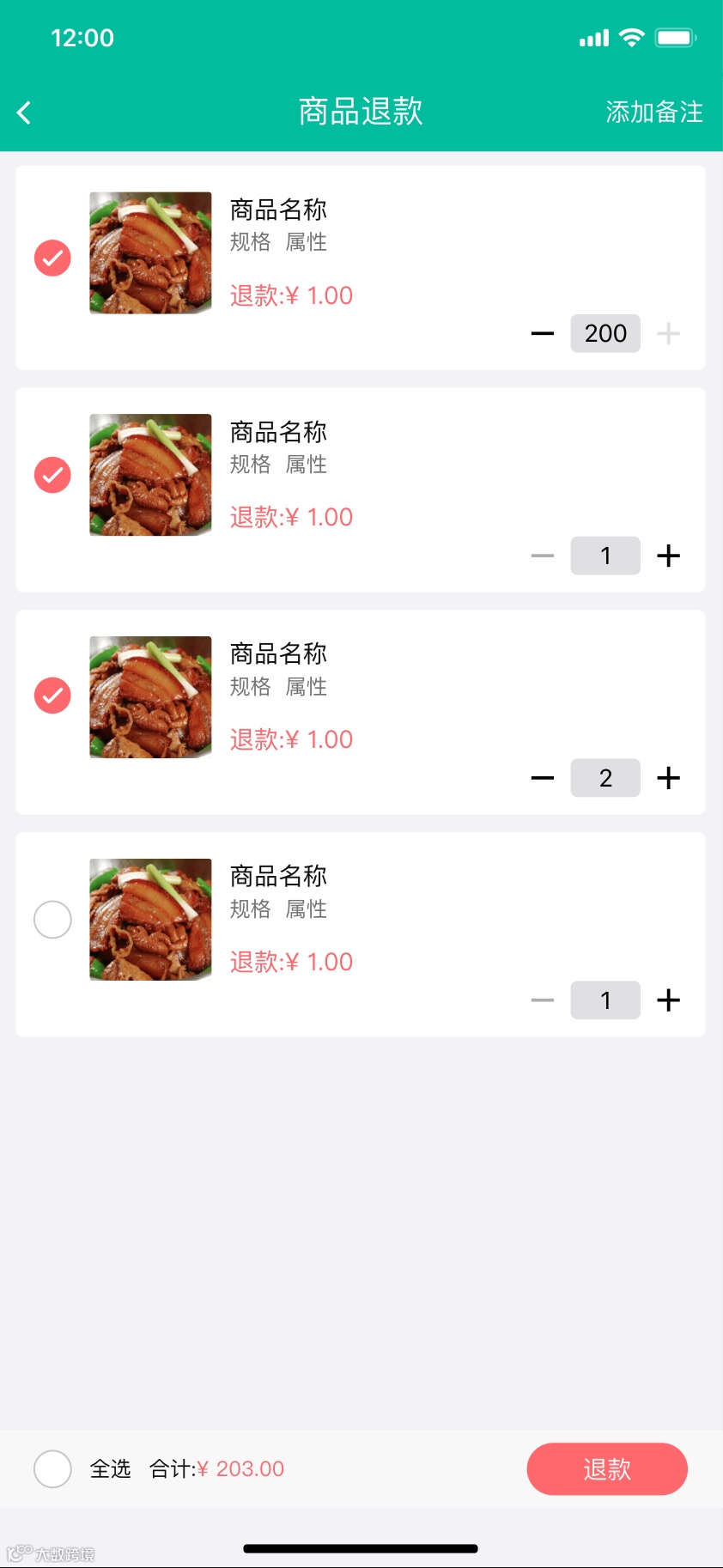Edit the quantity field showing 200
The image size is (723, 1568).
[605, 333]
